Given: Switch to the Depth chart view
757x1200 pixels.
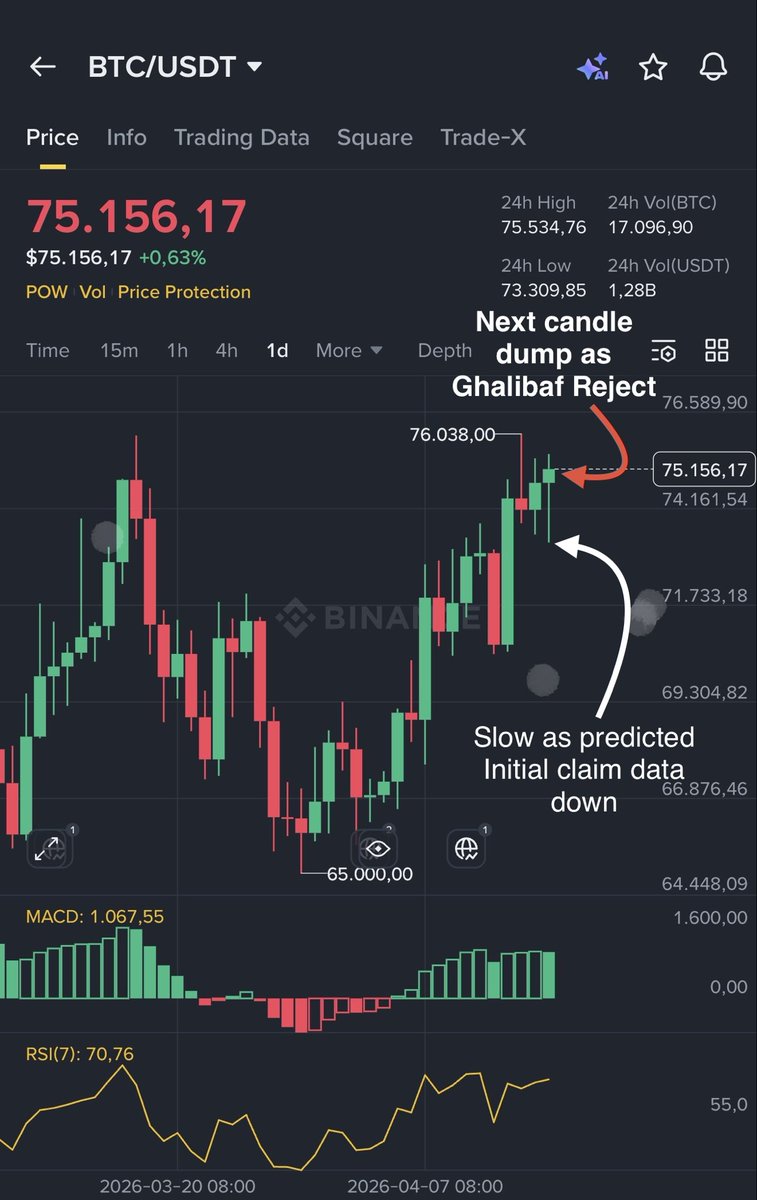Looking at the screenshot, I should (444, 350).
